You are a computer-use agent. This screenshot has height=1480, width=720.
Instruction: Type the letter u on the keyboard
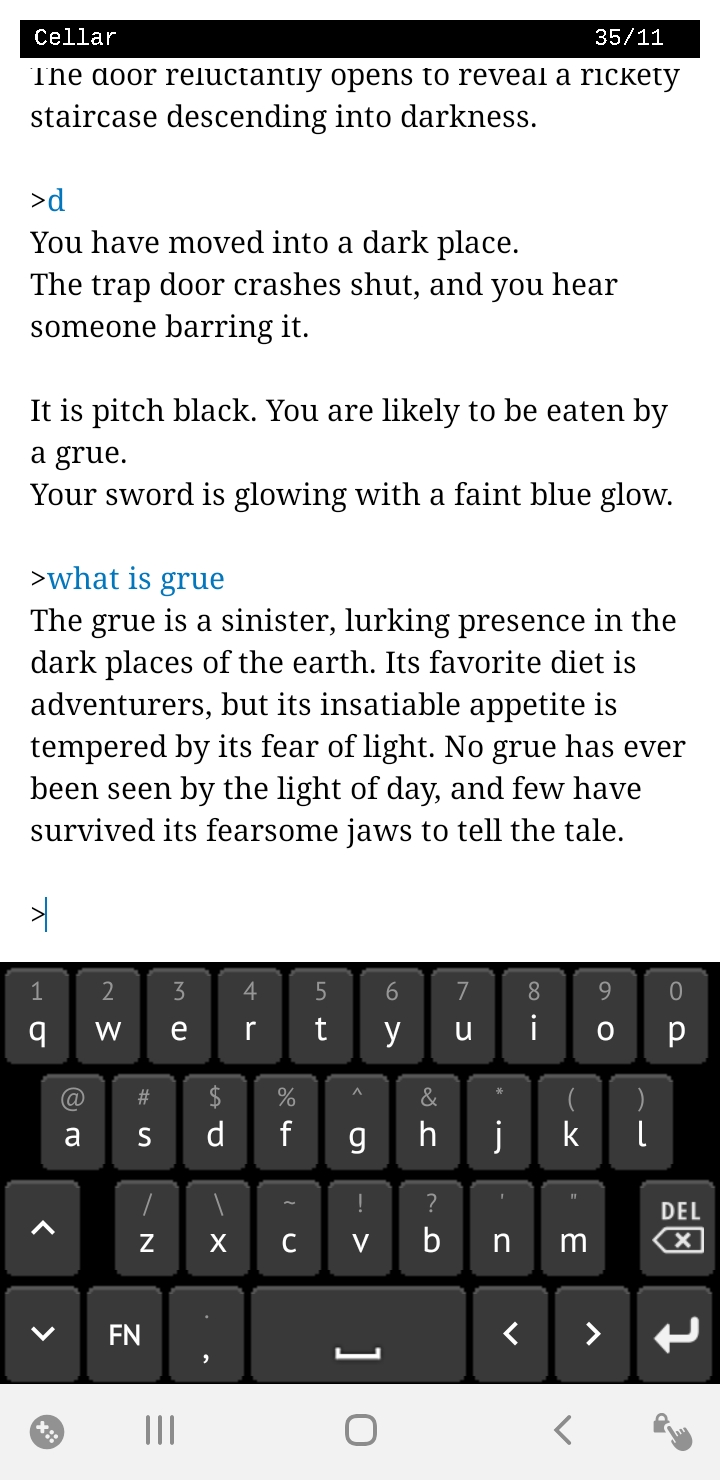point(463,1014)
